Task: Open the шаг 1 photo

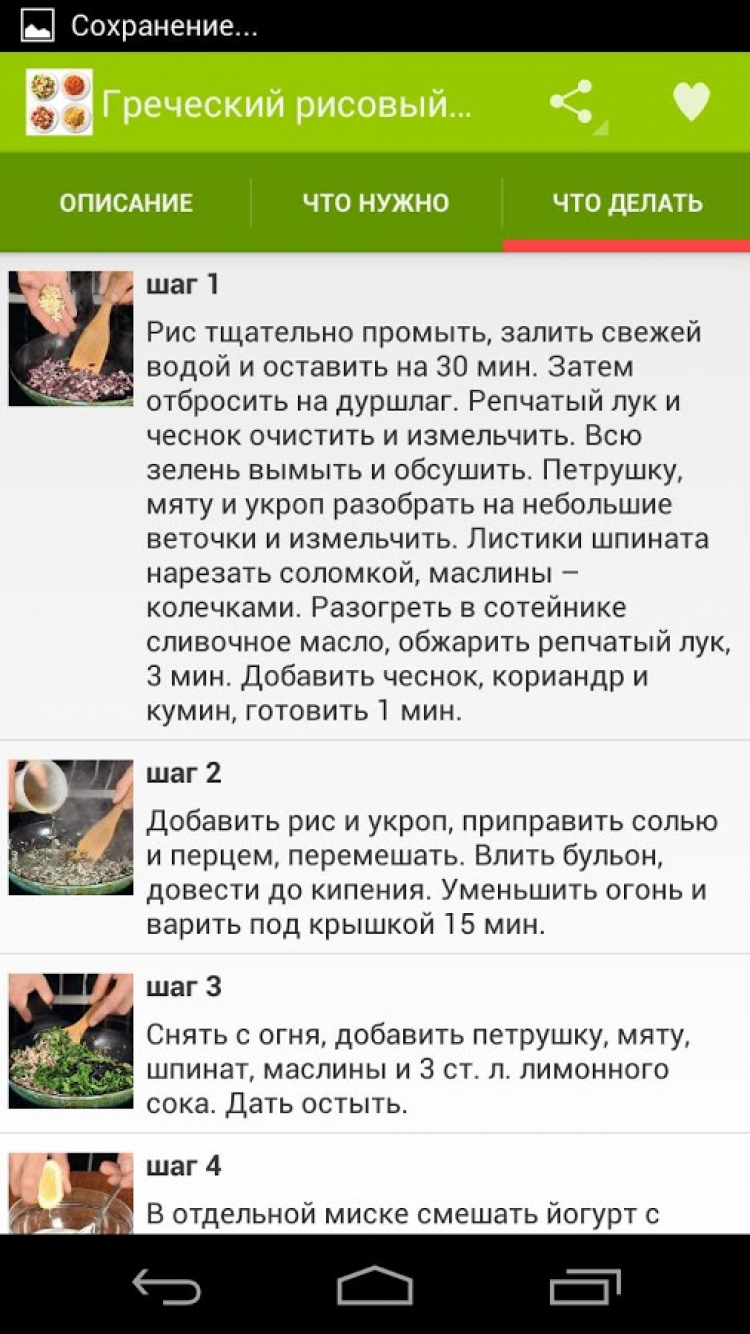Action: tap(71, 338)
